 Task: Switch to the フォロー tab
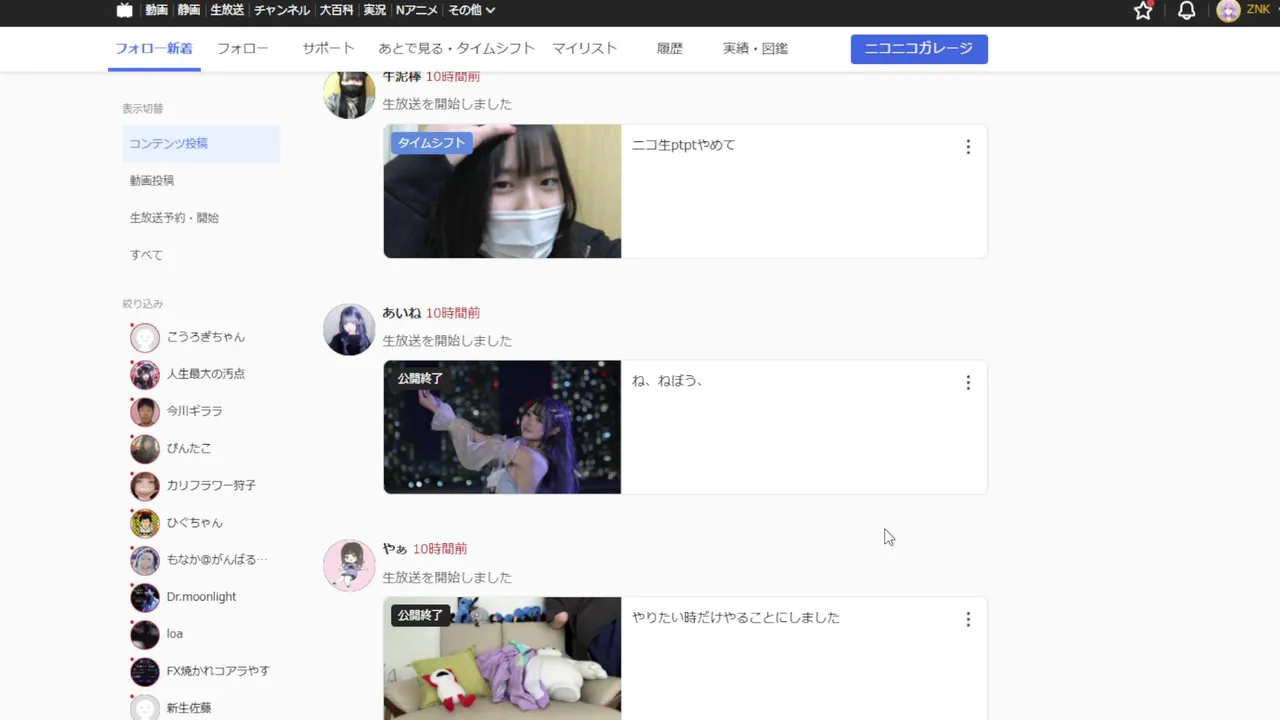[243, 48]
